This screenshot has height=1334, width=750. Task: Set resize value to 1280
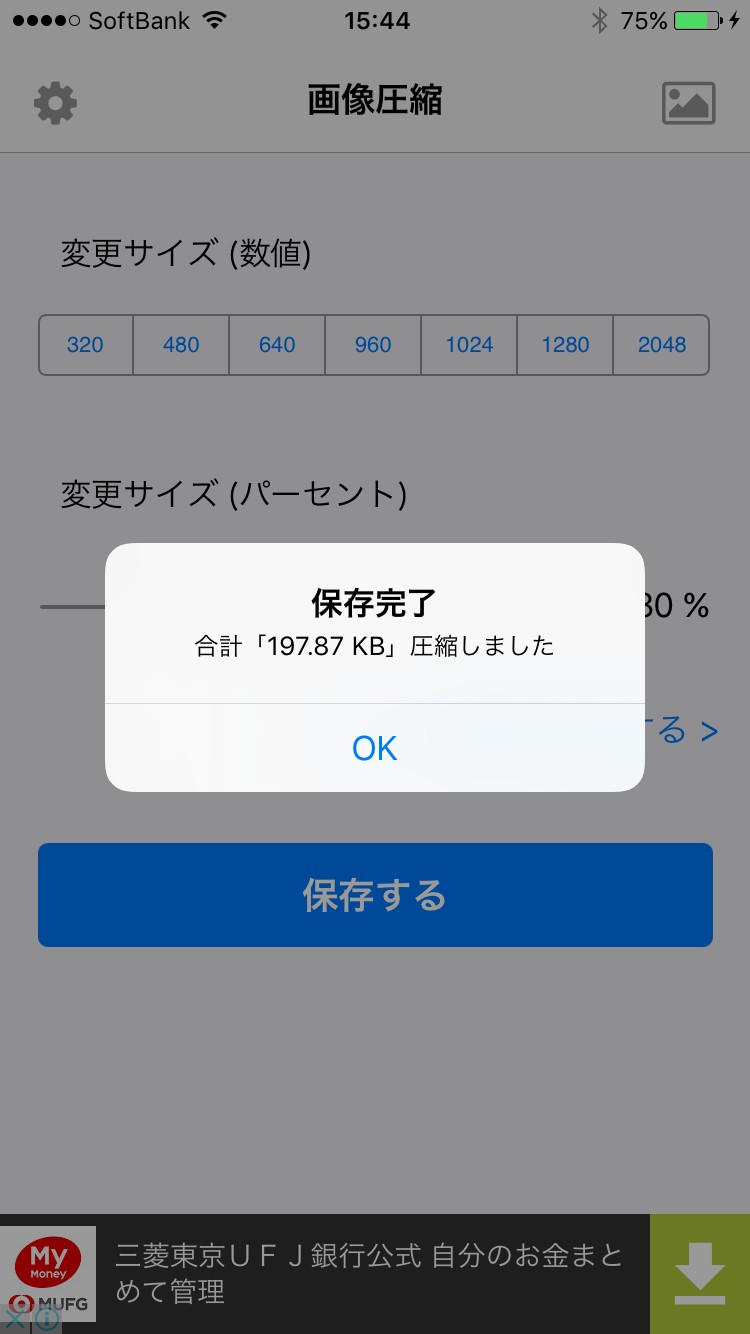pyautogui.click(x=565, y=345)
